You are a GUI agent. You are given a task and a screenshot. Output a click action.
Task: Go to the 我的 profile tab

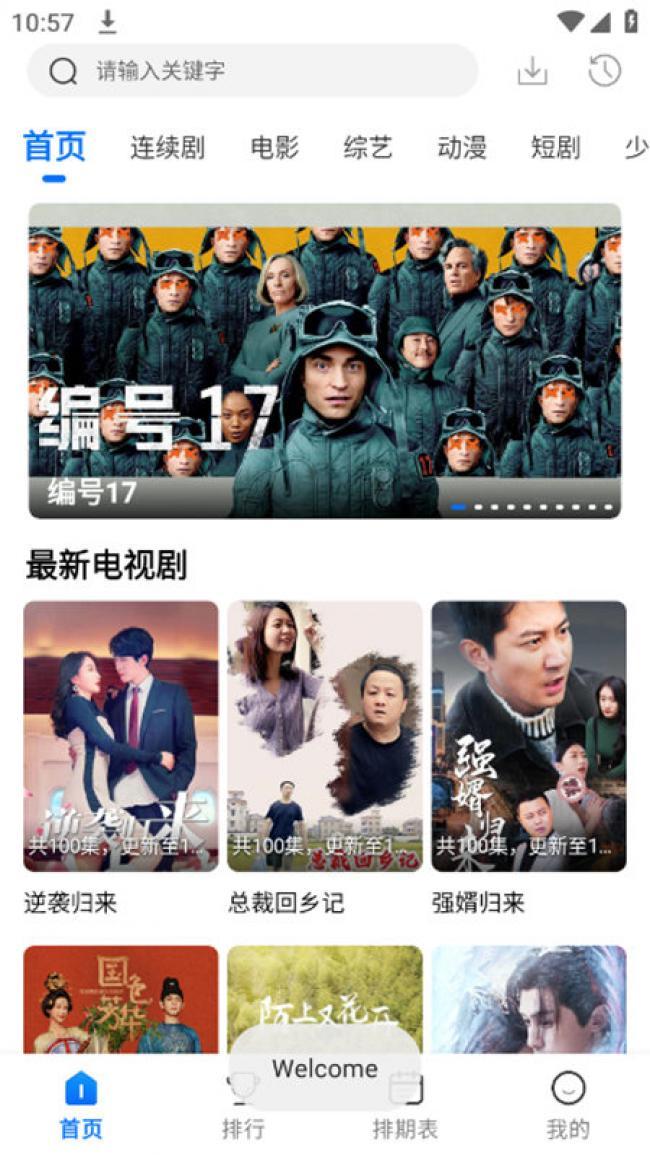[x=568, y=1105]
